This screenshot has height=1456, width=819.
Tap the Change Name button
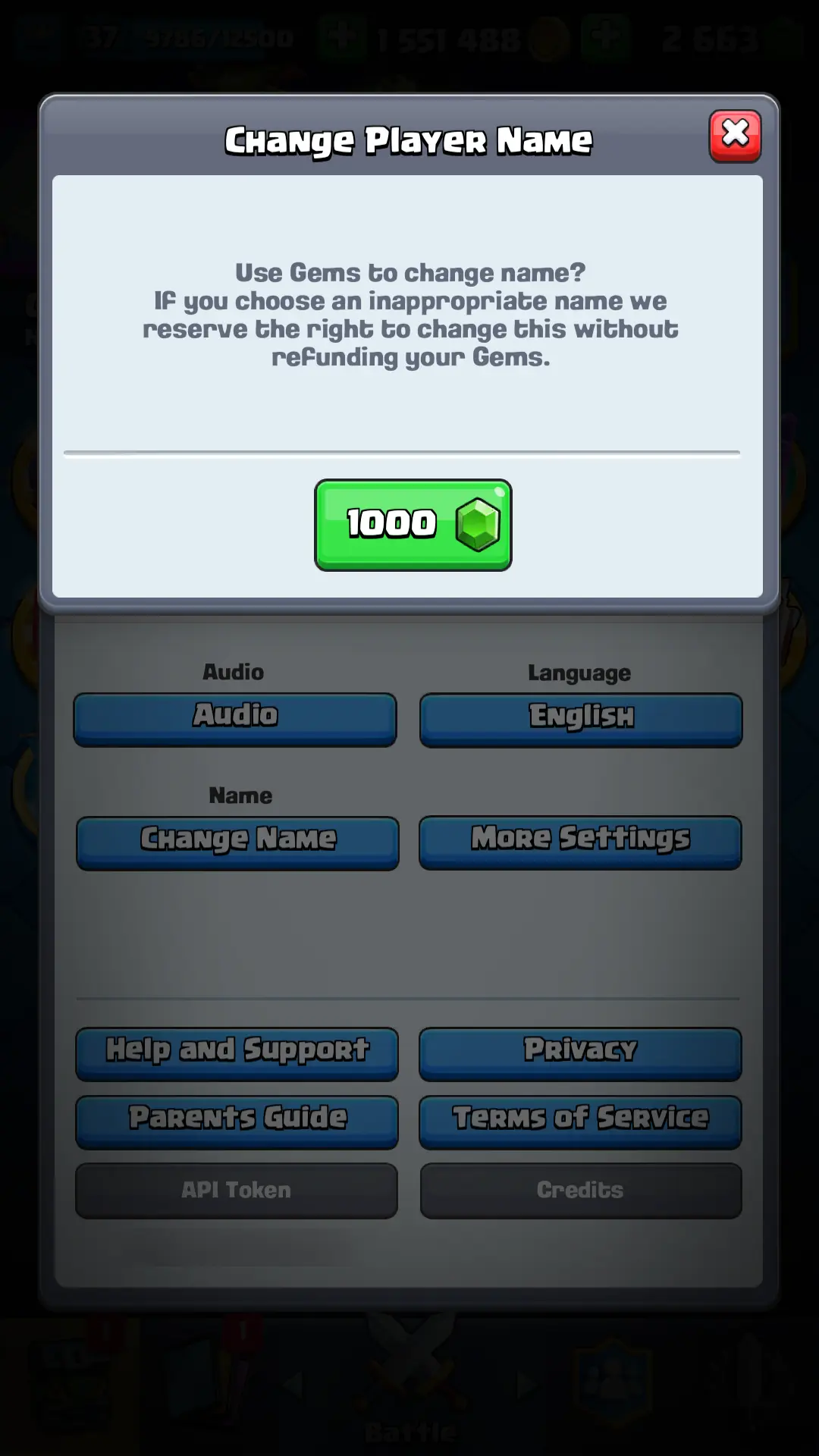click(237, 842)
